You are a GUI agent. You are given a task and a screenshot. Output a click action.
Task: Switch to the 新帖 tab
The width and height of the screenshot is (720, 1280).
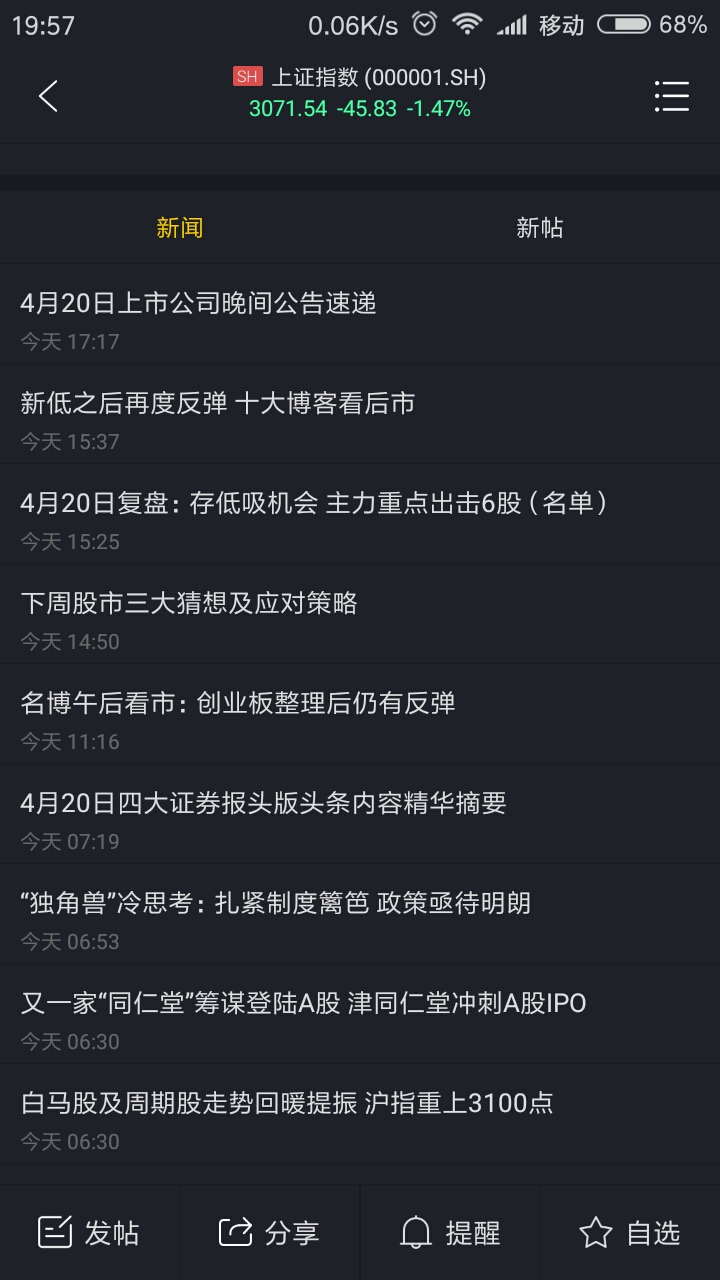(x=540, y=228)
